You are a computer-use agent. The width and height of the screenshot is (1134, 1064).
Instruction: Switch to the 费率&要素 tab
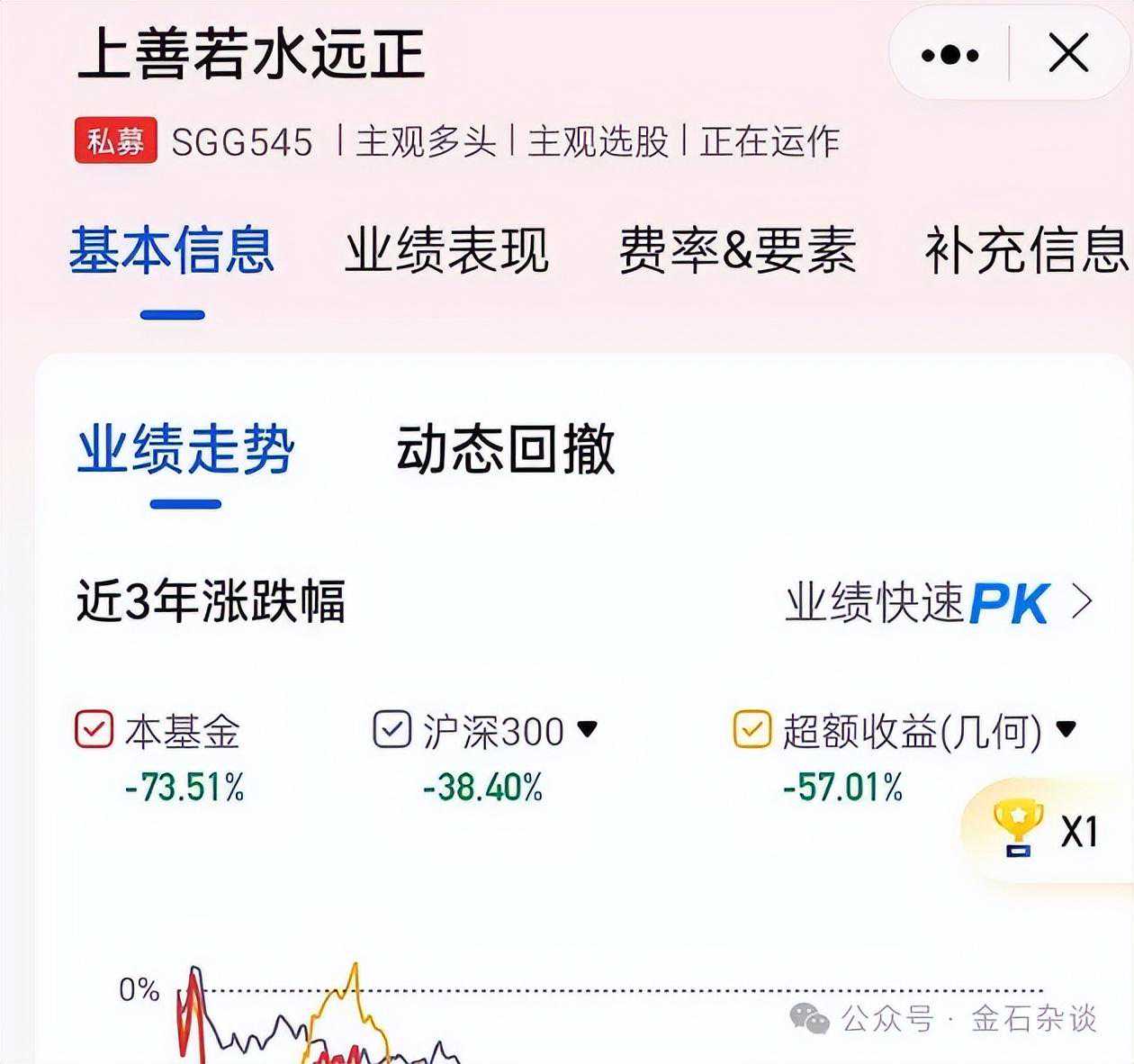click(737, 251)
